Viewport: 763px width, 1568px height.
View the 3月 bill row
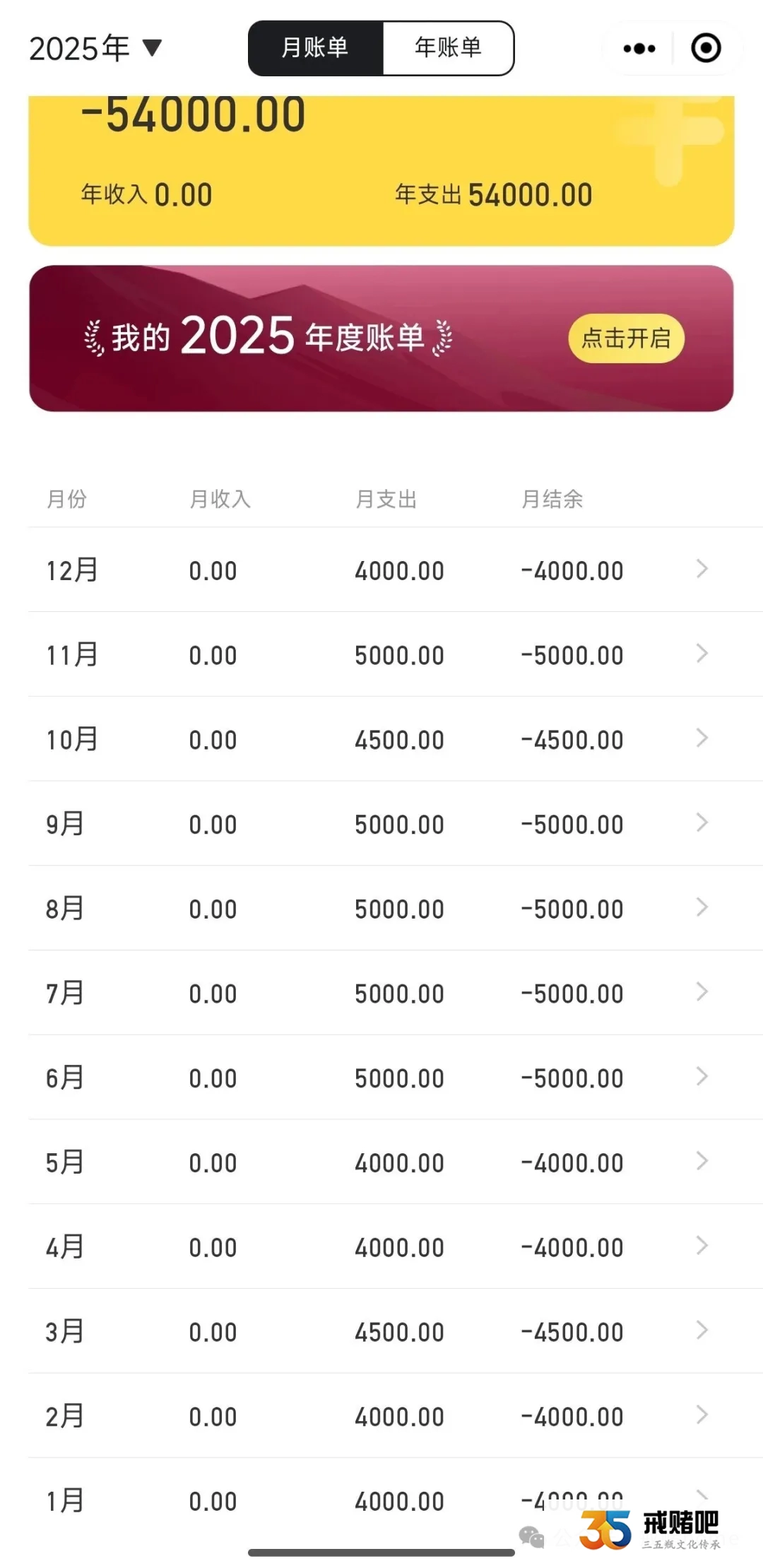[x=381, y=1331]
